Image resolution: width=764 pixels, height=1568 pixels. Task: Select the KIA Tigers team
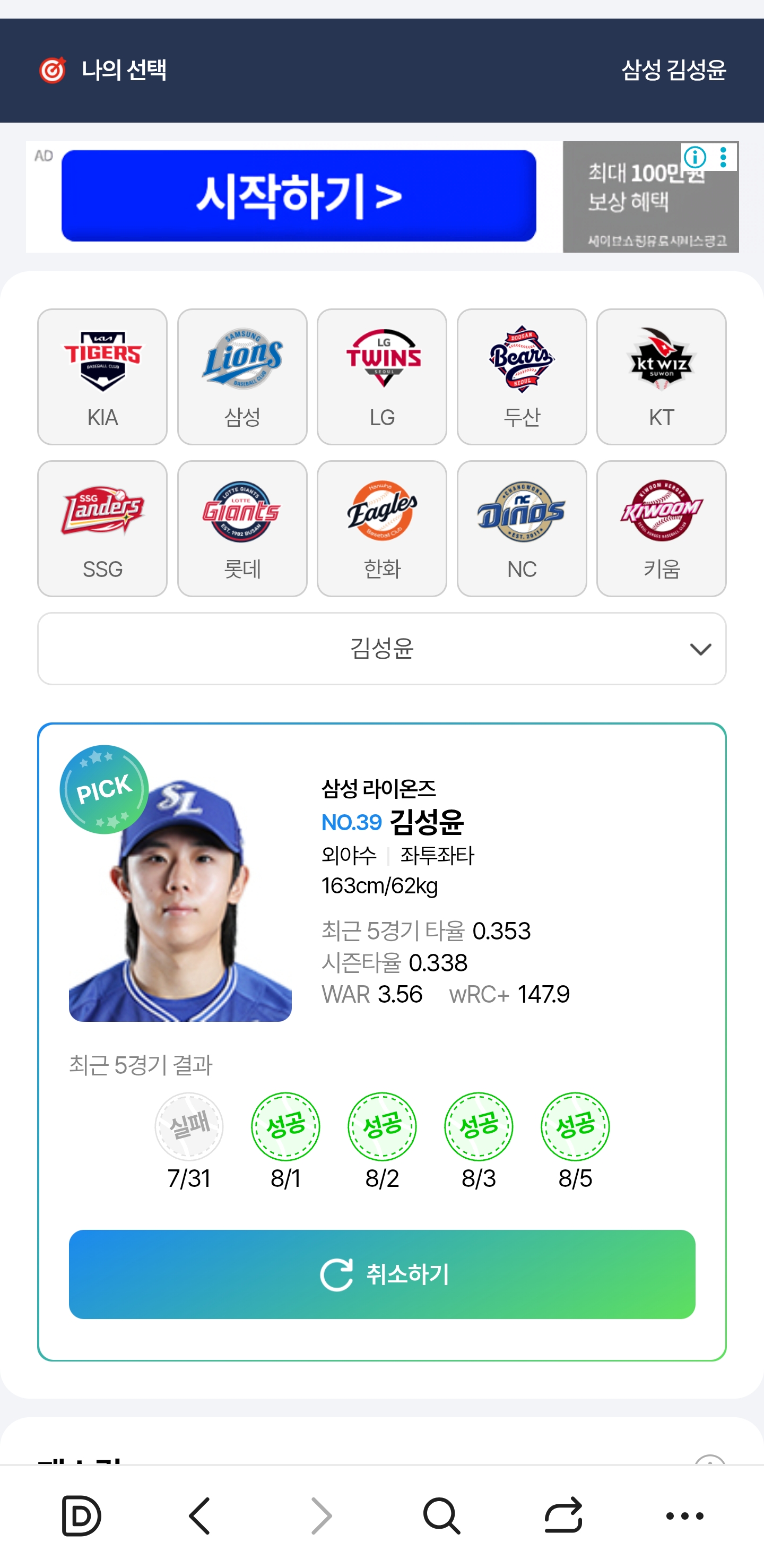(102, 376)
